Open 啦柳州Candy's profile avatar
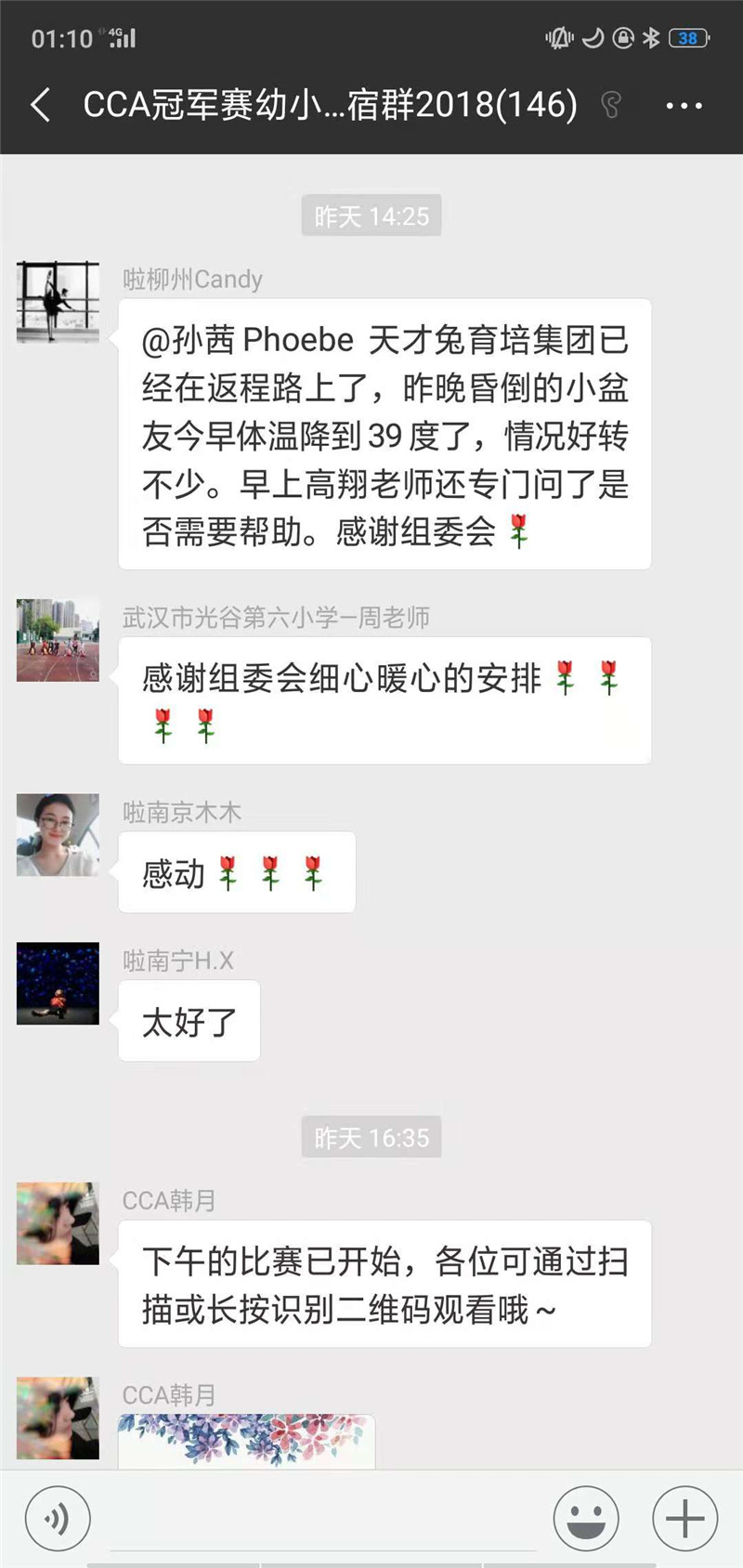This screenshot has width=743, height=1568. (x=58, y=302)
